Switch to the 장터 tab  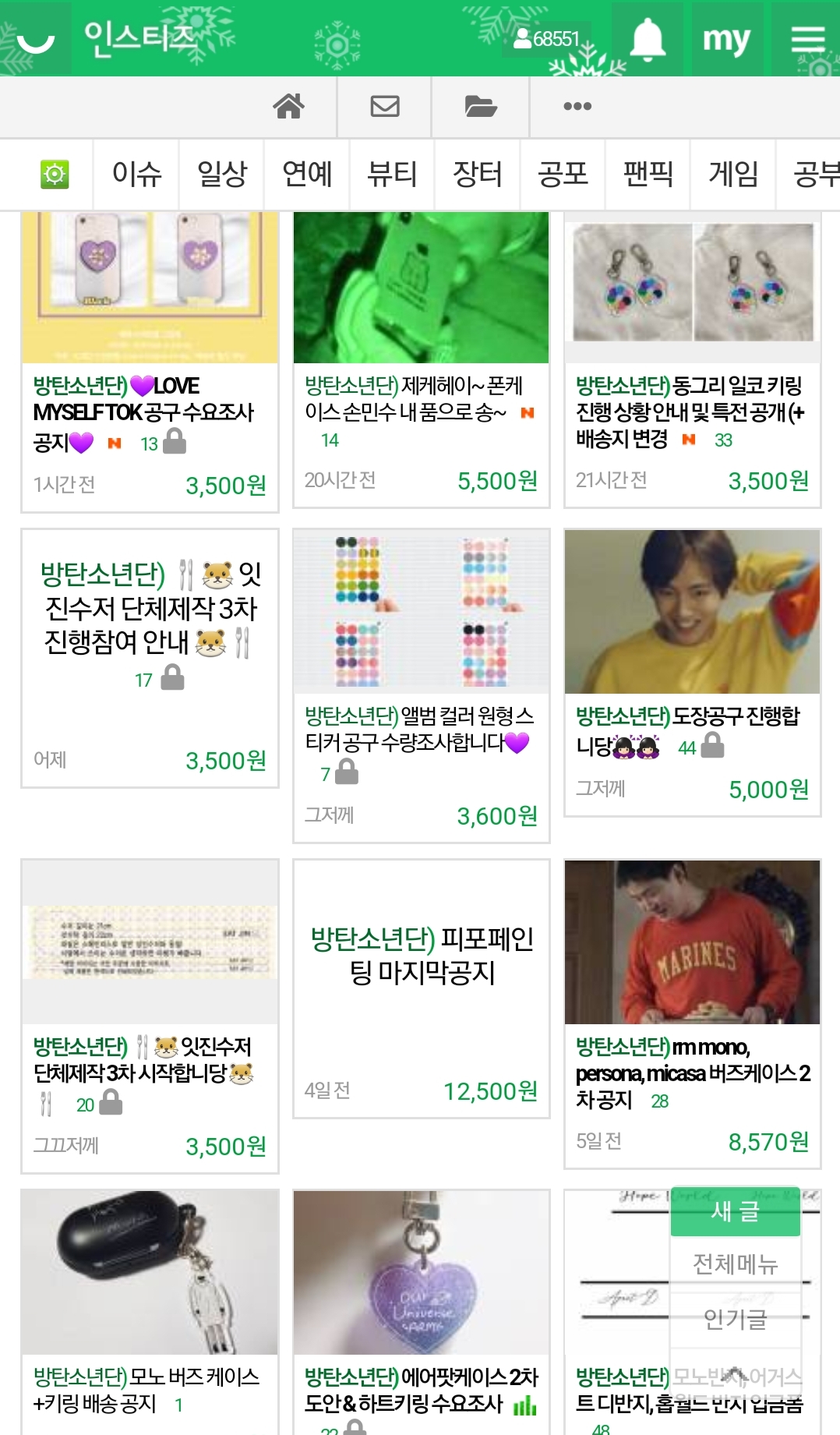coord(477,175)
